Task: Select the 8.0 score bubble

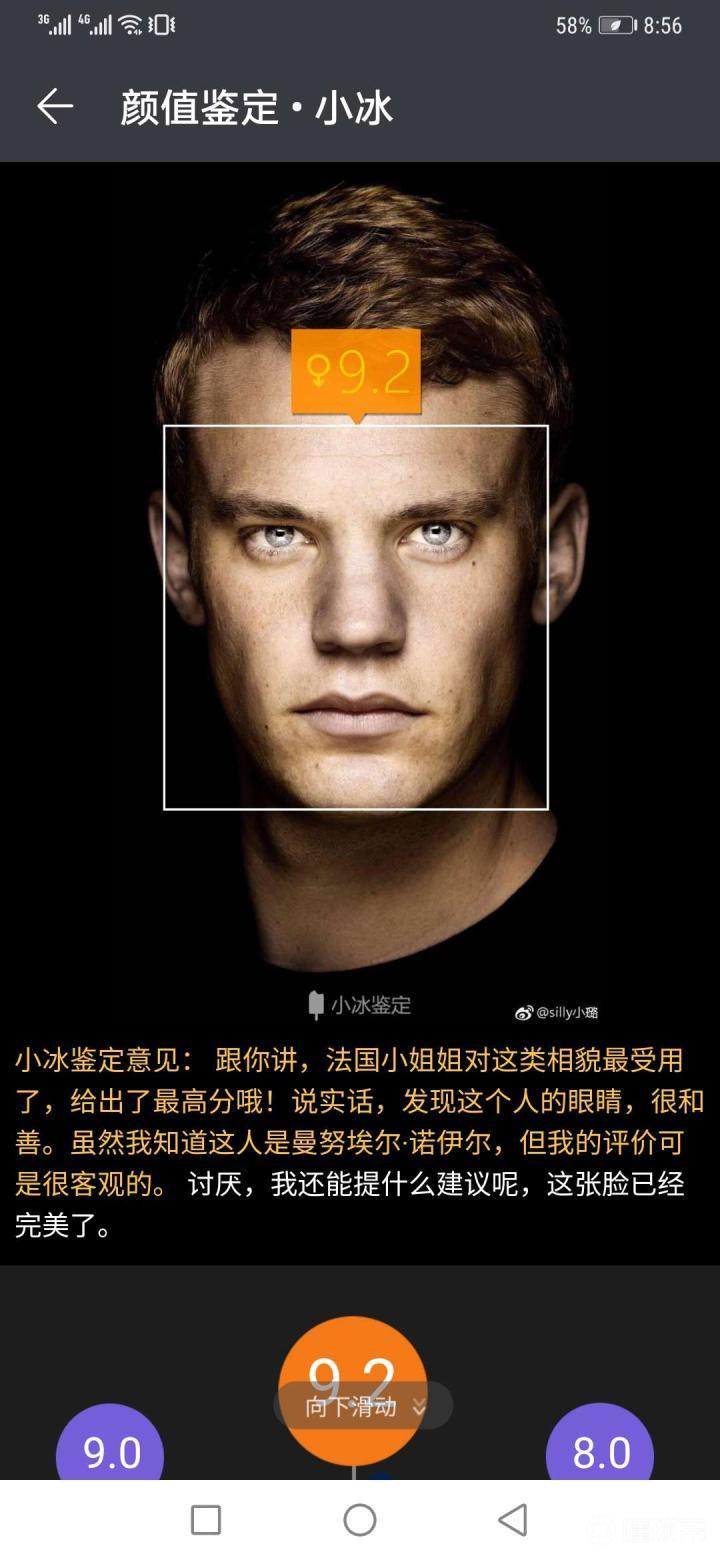Action: point(600,1448)
